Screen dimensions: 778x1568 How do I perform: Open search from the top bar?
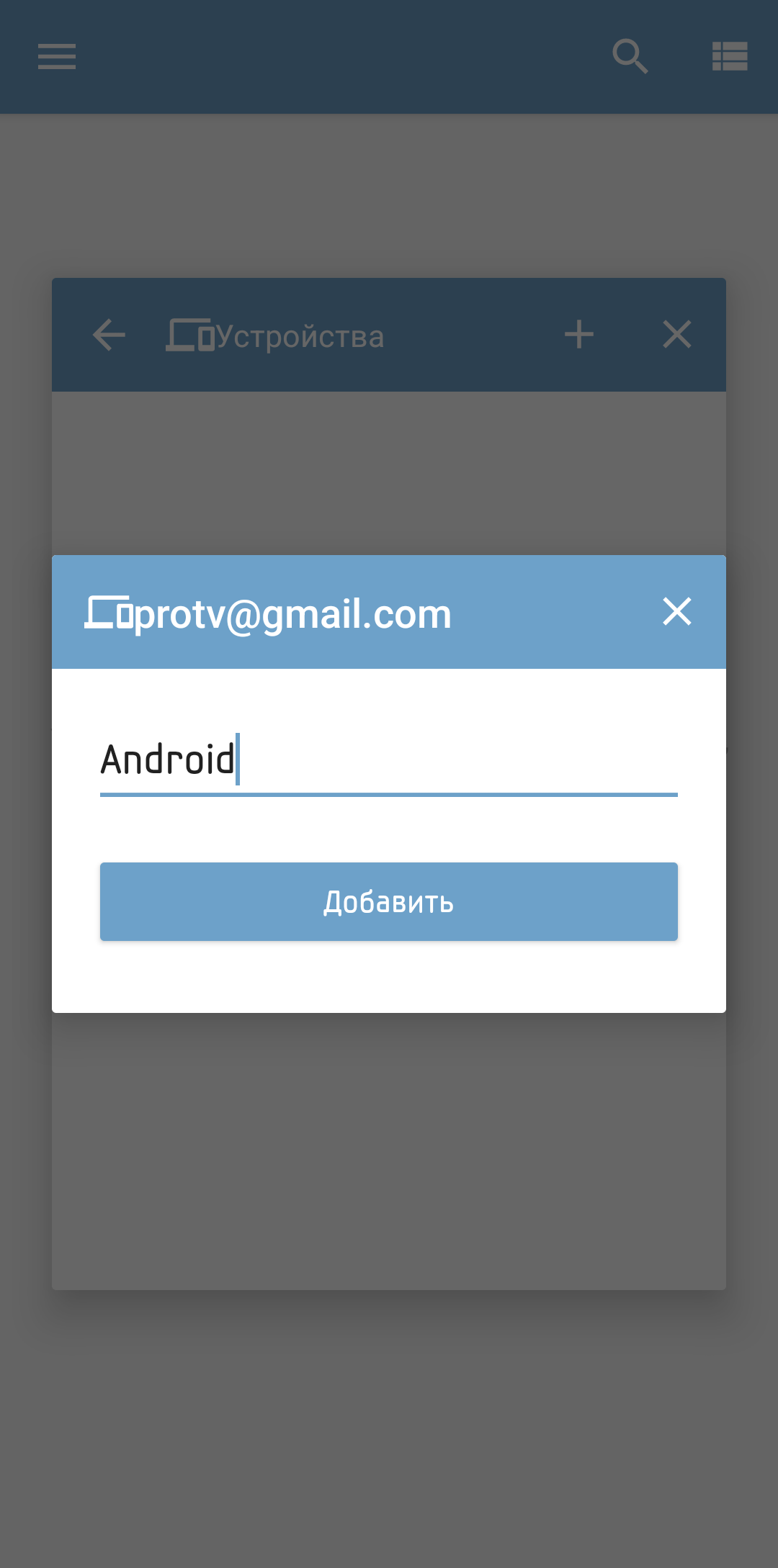pyautogui.click(x=630, y=56)
